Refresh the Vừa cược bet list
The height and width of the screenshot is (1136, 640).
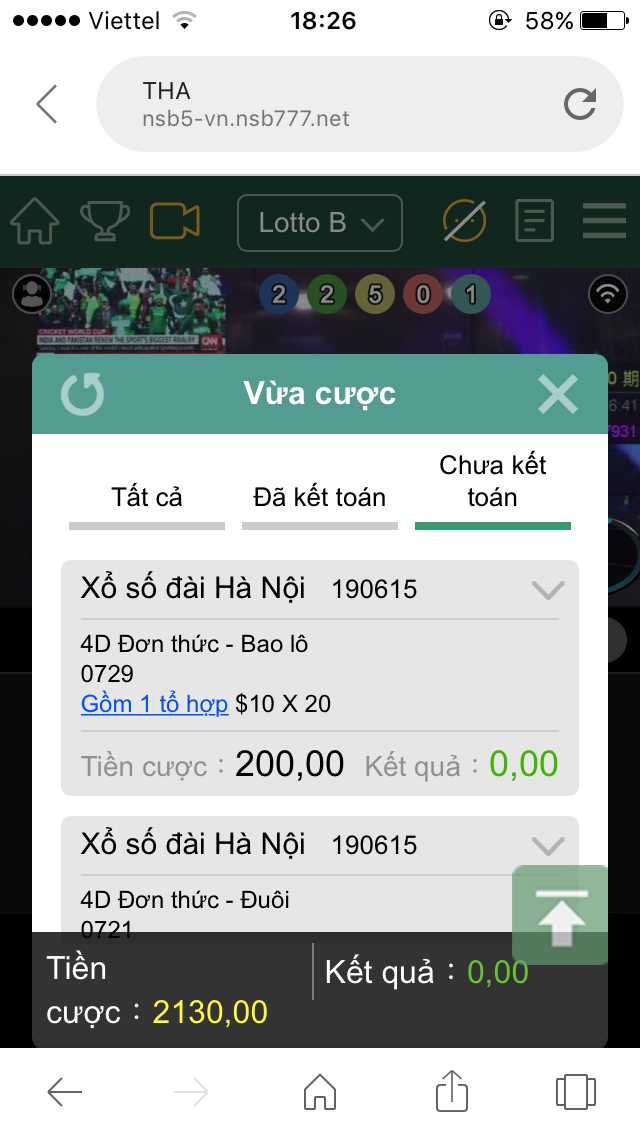click(82, 394)
